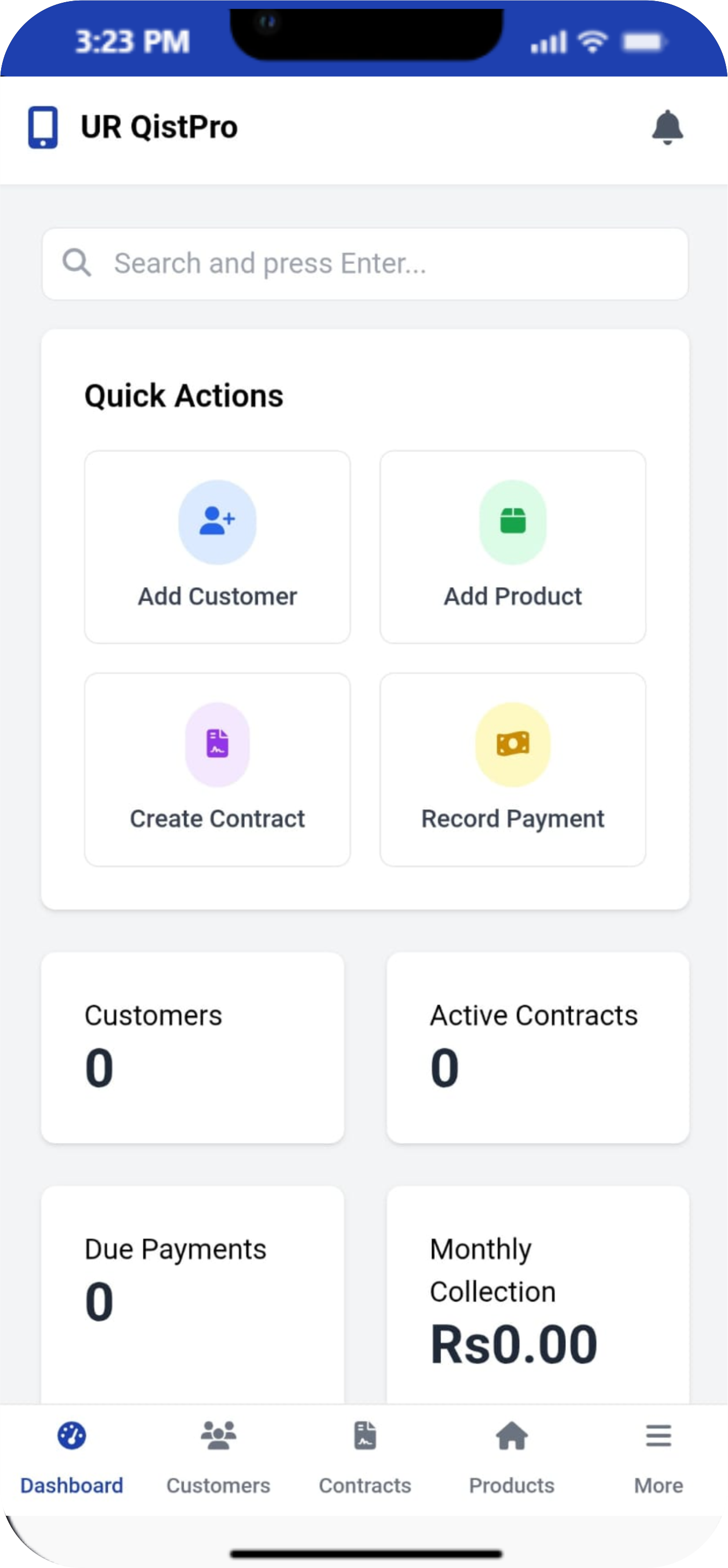Screen dimensions: 728x1568
Task: Tap the Add Customer icon
Action: coord(217,522)
